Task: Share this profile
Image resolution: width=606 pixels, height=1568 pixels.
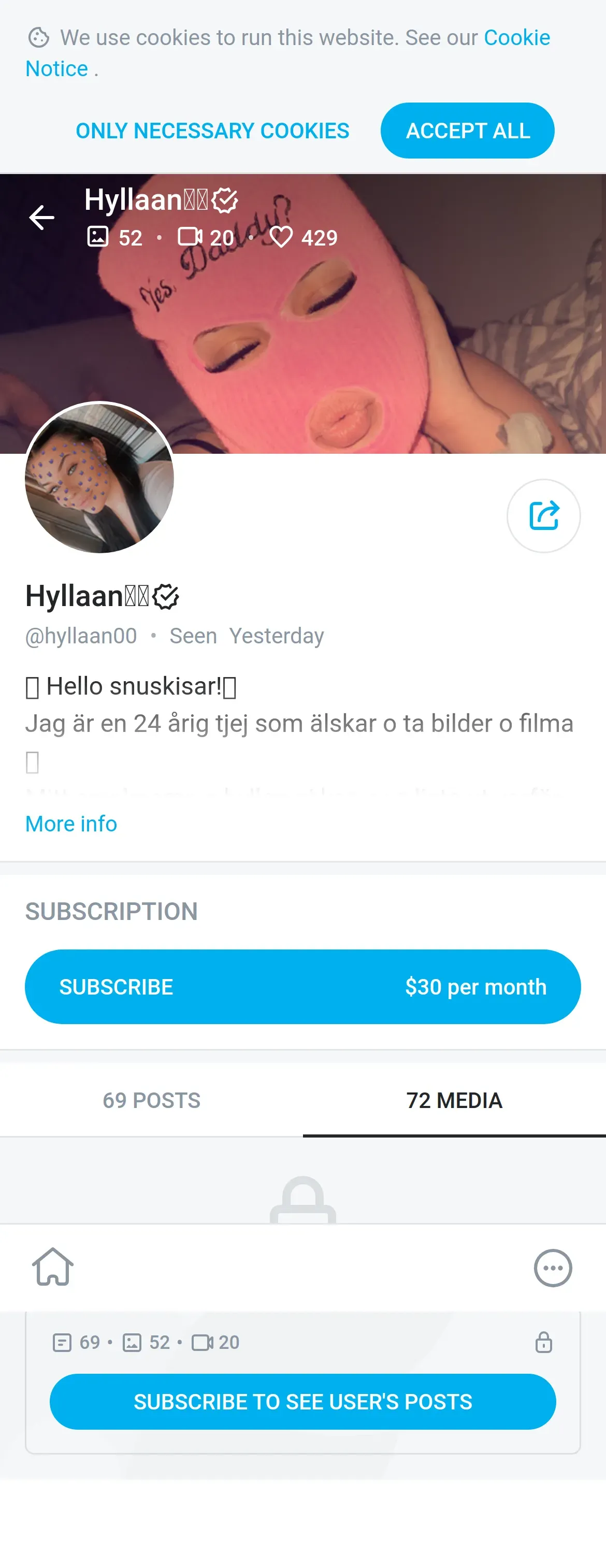Action: [543, 515]
